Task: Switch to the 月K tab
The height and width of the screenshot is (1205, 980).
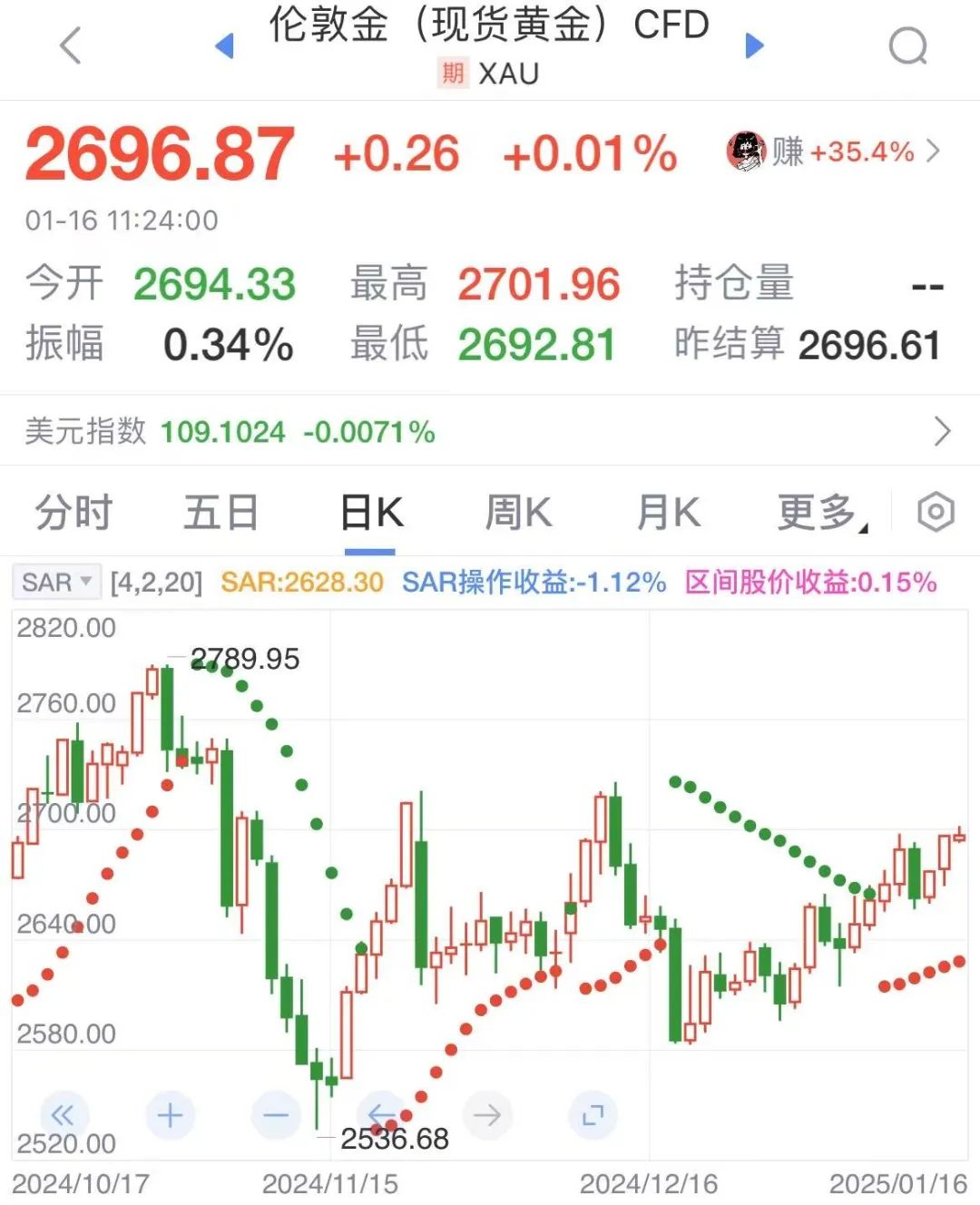Action: pos(668,513)
